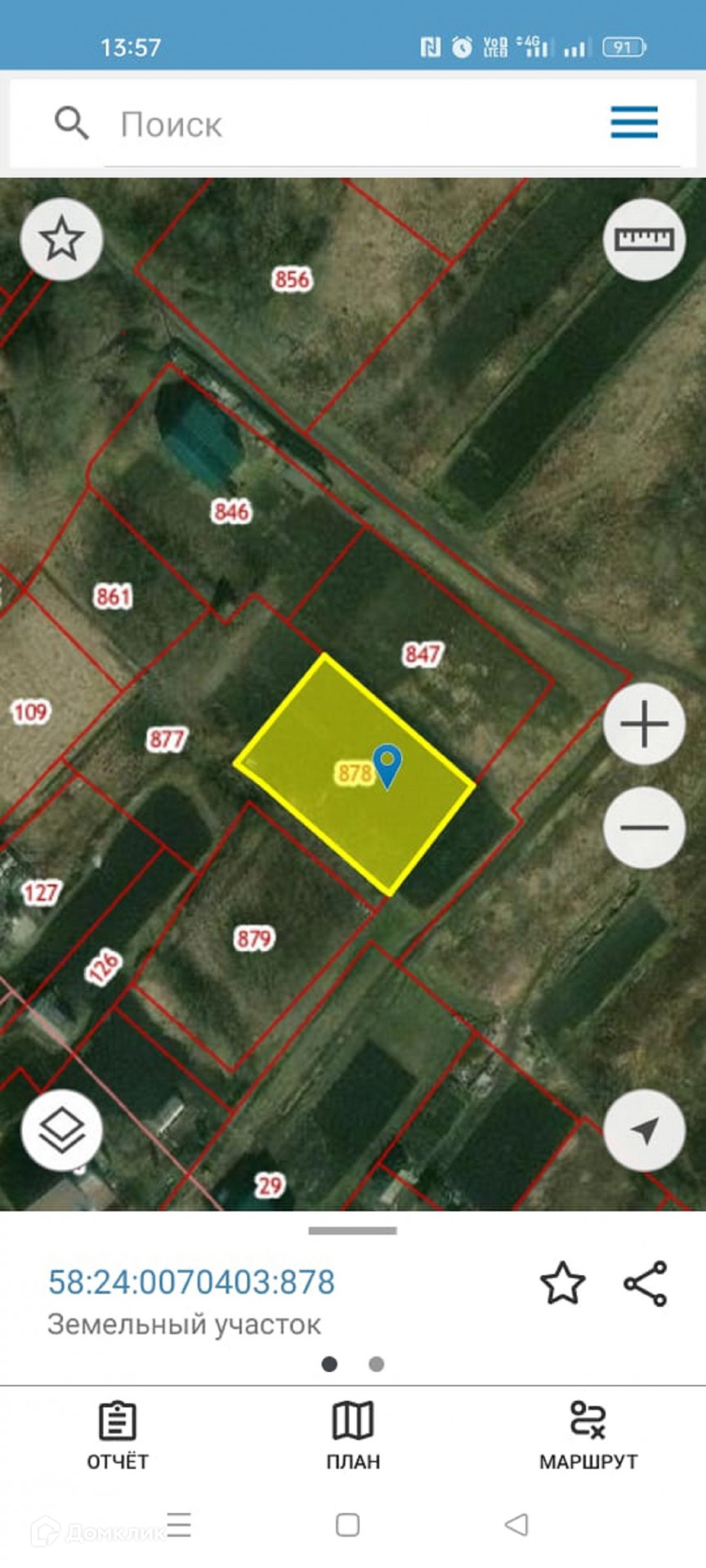Select parcel 856 on the map
The image size is (706, 1568).
click(x=292, y=280)
